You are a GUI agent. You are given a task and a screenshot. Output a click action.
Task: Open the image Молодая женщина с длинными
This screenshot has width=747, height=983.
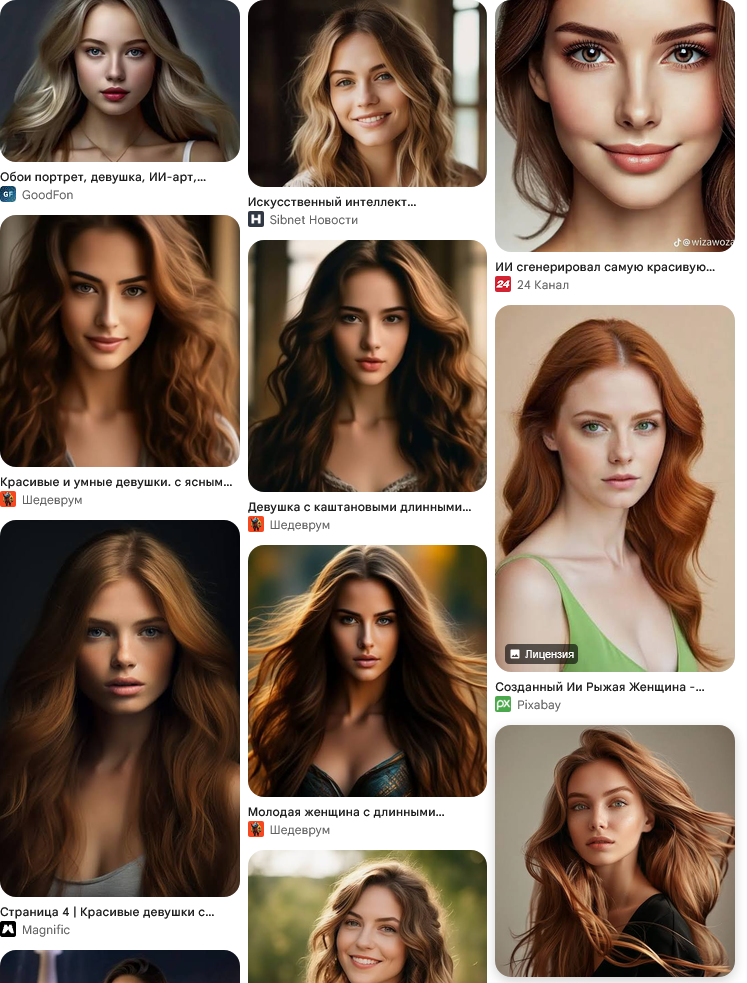click(367, 671)
